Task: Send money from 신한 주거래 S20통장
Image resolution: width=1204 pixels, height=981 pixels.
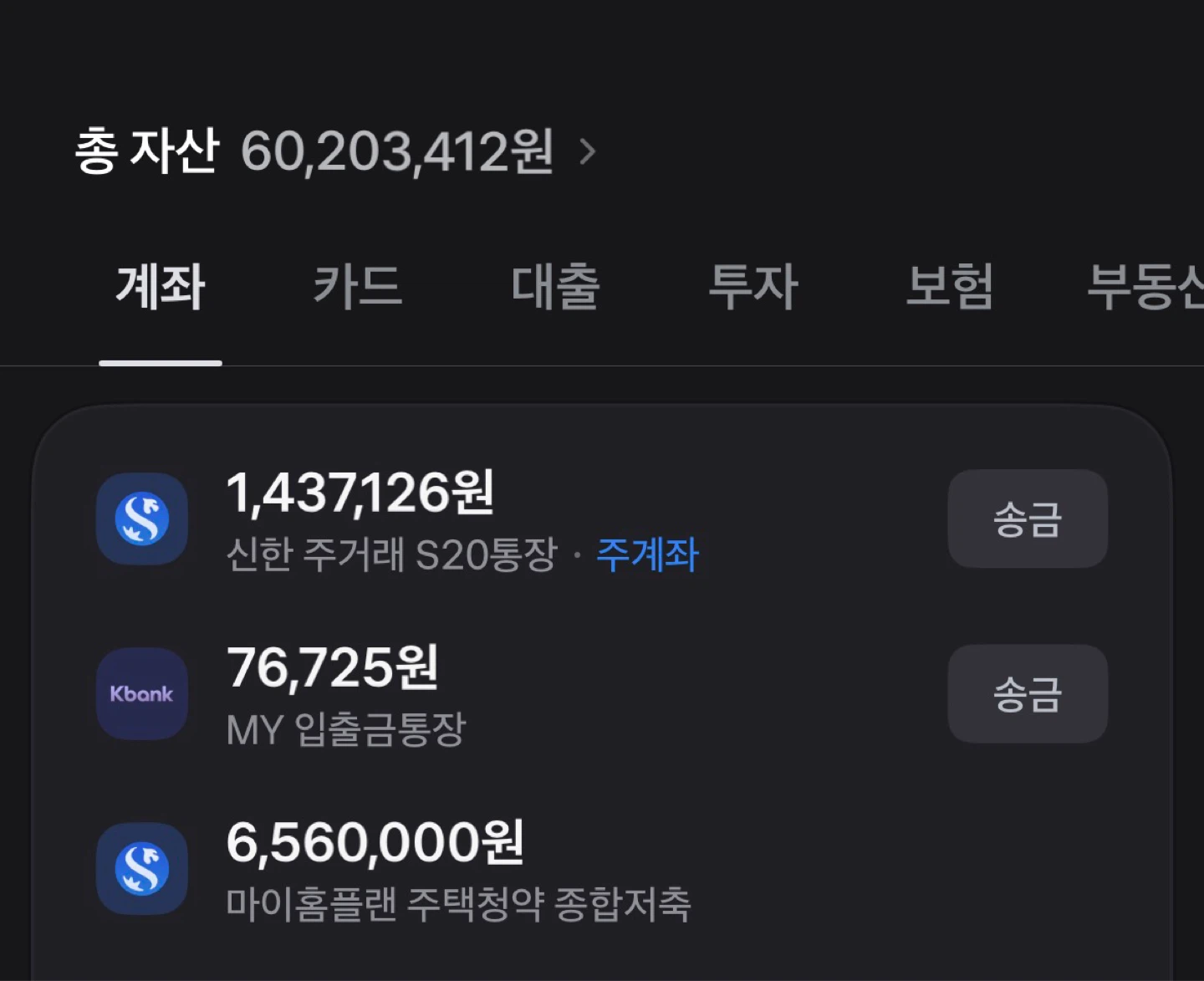Action: tap(1028, 519)
